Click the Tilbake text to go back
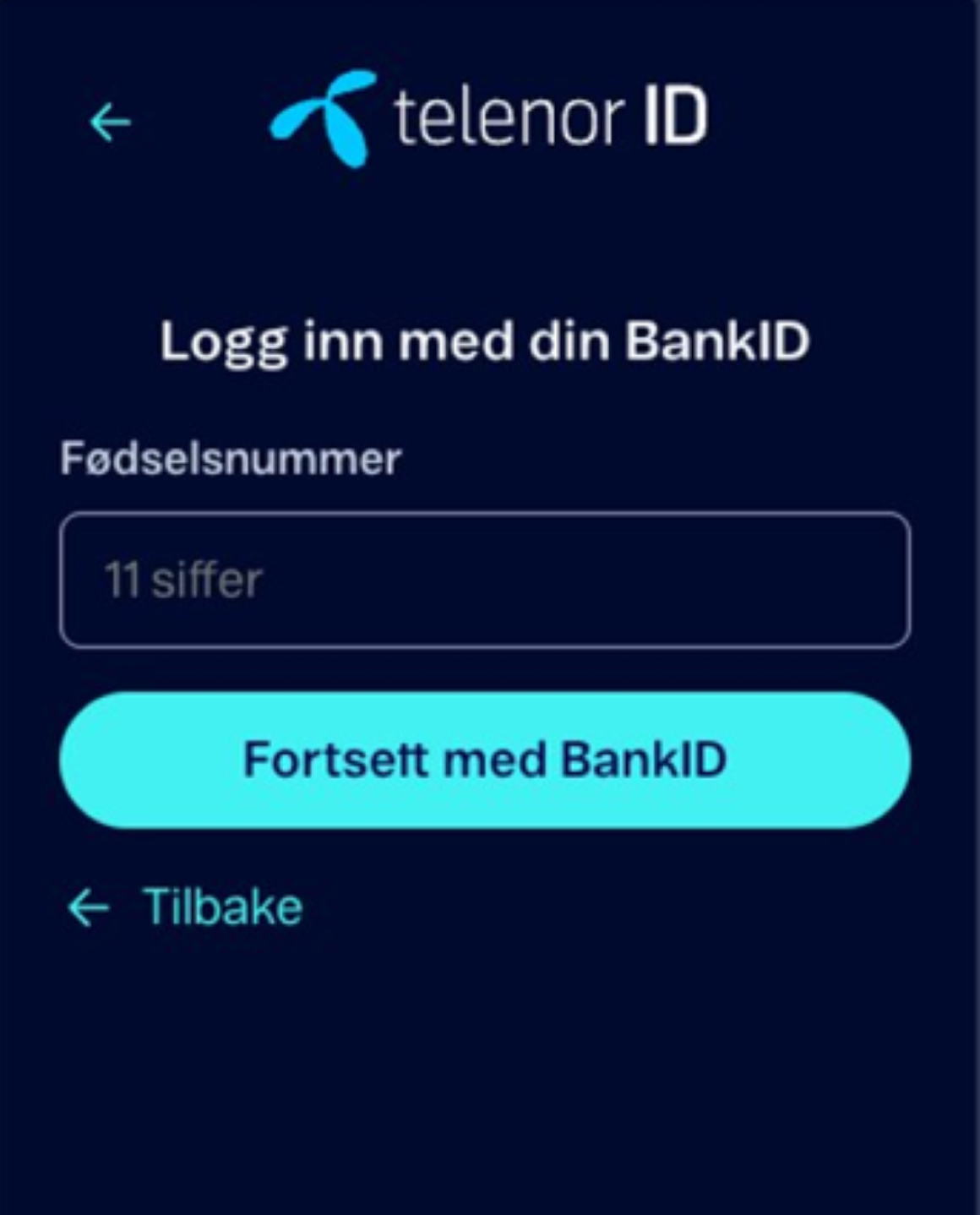The height and width of the screenshot is (1215, 980). pos(221,906)
